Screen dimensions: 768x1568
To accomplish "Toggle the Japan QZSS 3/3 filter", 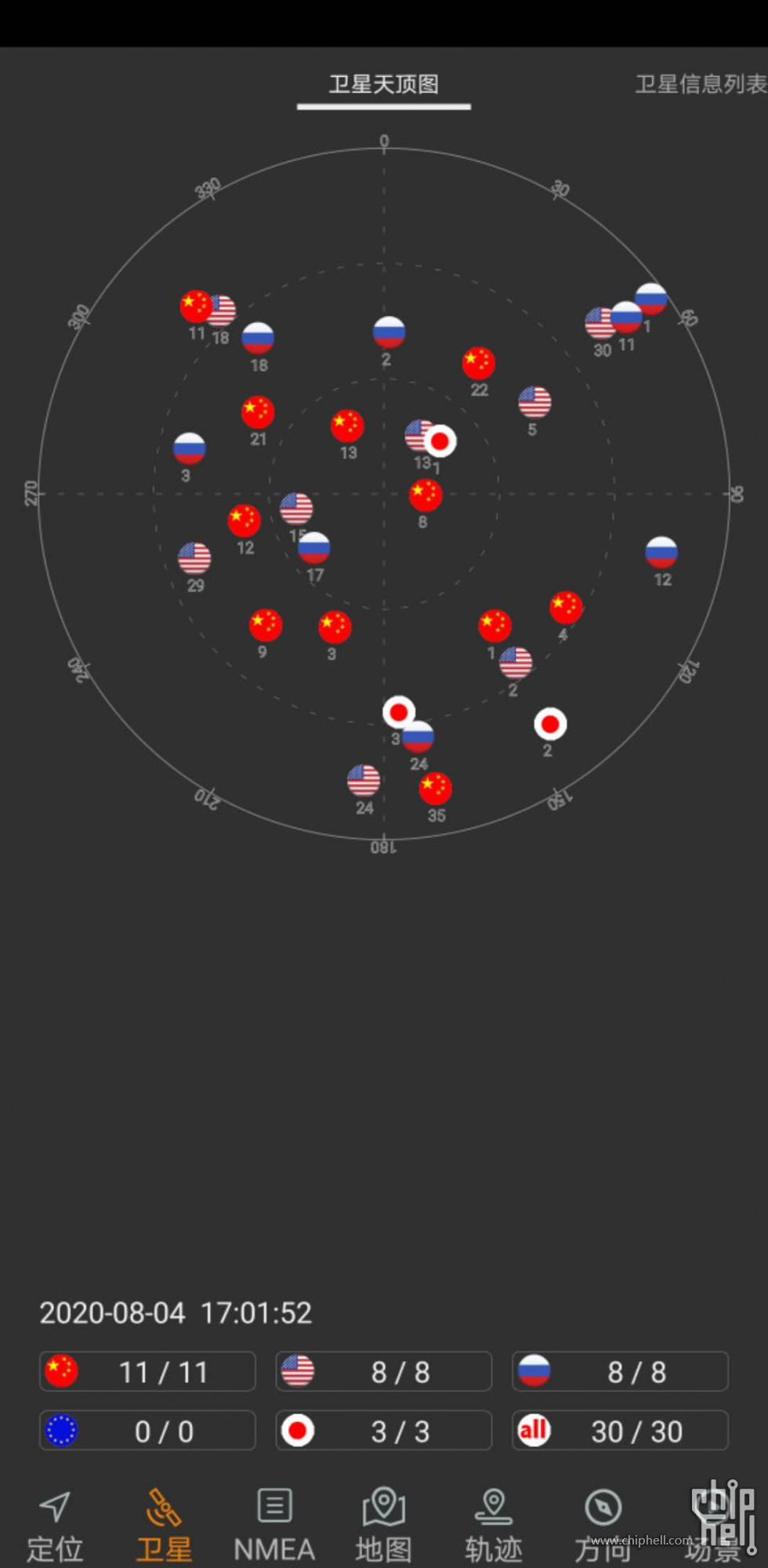I will point(383,1431).
